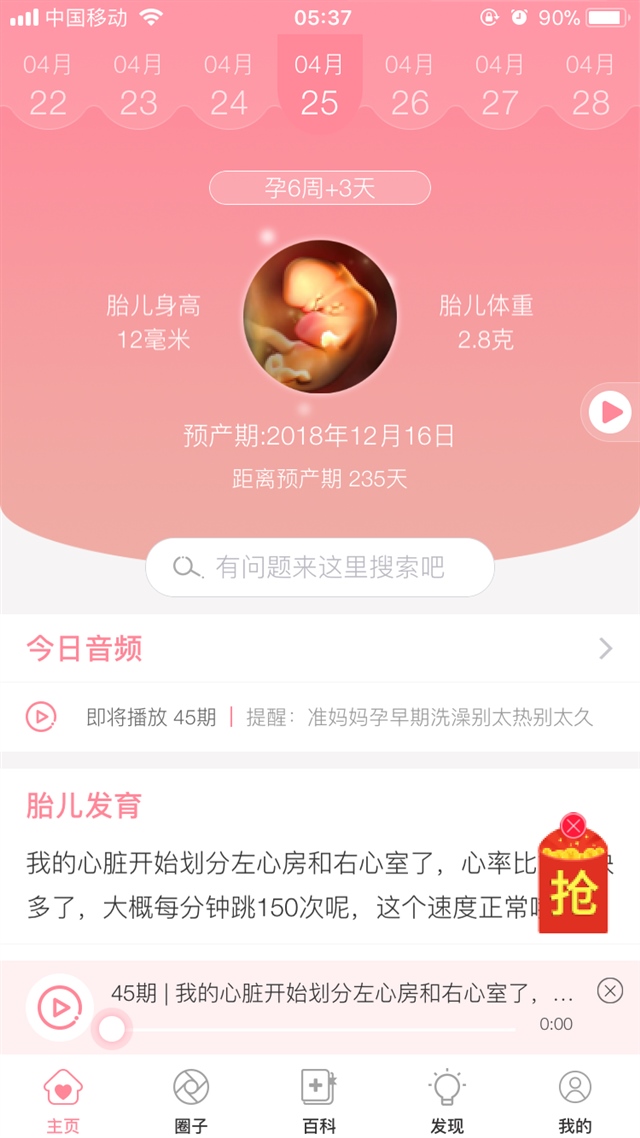Open the 有问题来这里搜索吧 search box

320,568
